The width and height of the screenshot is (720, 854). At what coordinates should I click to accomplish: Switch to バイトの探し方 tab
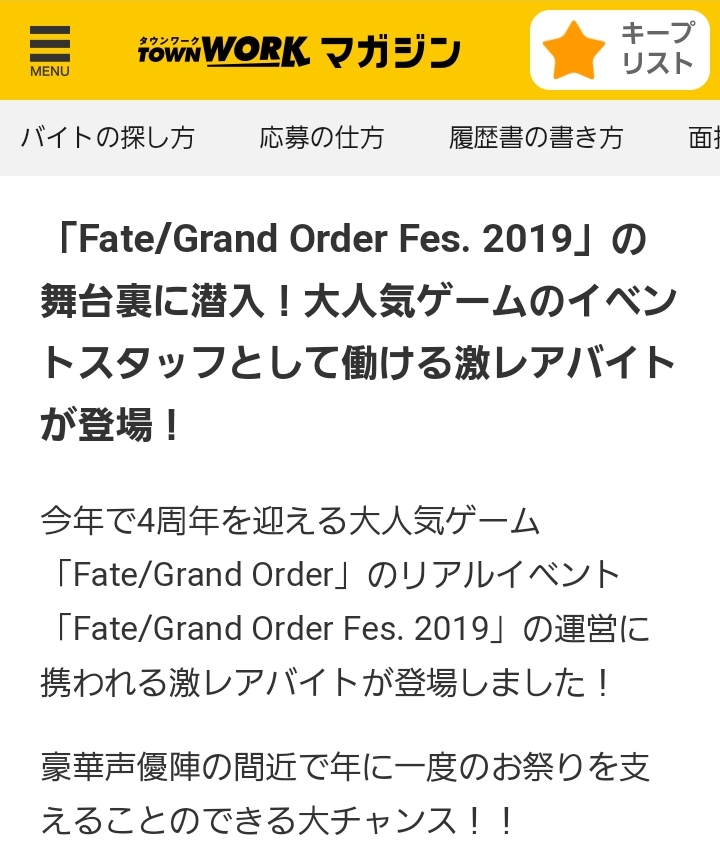tap(107, 138)
